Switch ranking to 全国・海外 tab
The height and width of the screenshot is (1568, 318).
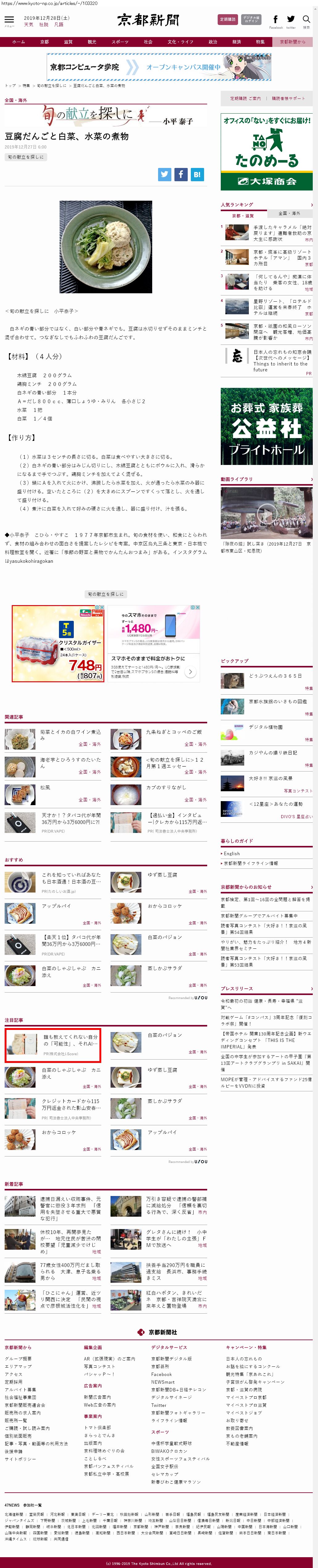pos(289,214)
